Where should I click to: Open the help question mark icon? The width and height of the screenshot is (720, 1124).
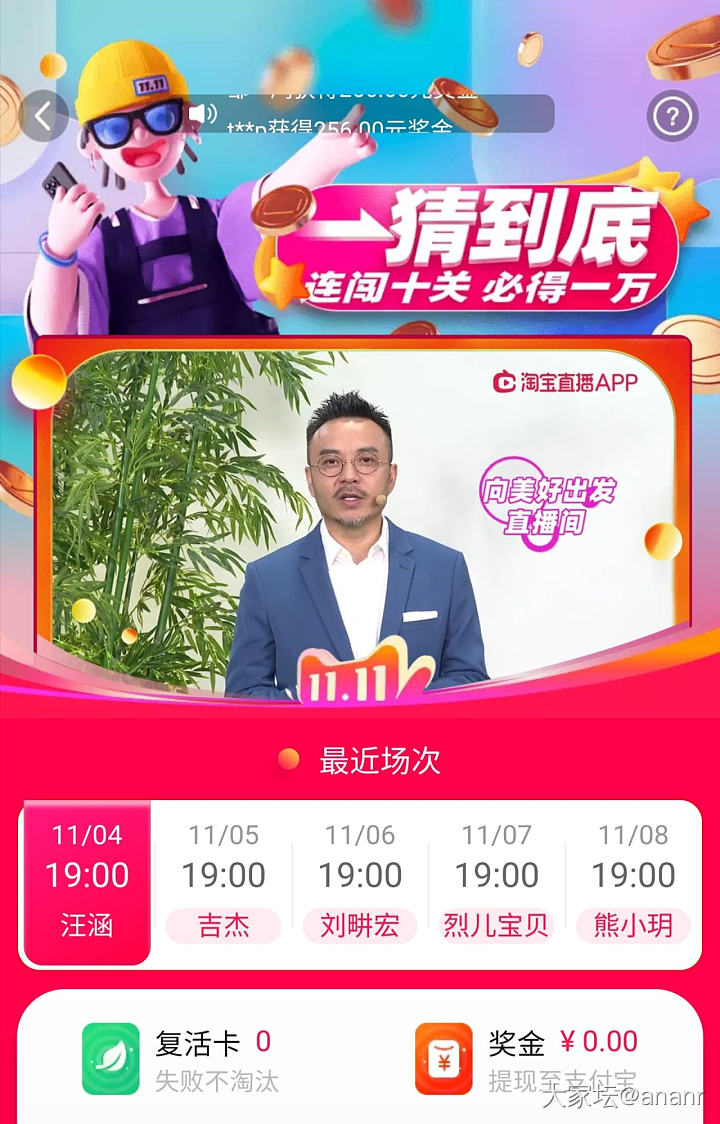[x=671, y=117]
